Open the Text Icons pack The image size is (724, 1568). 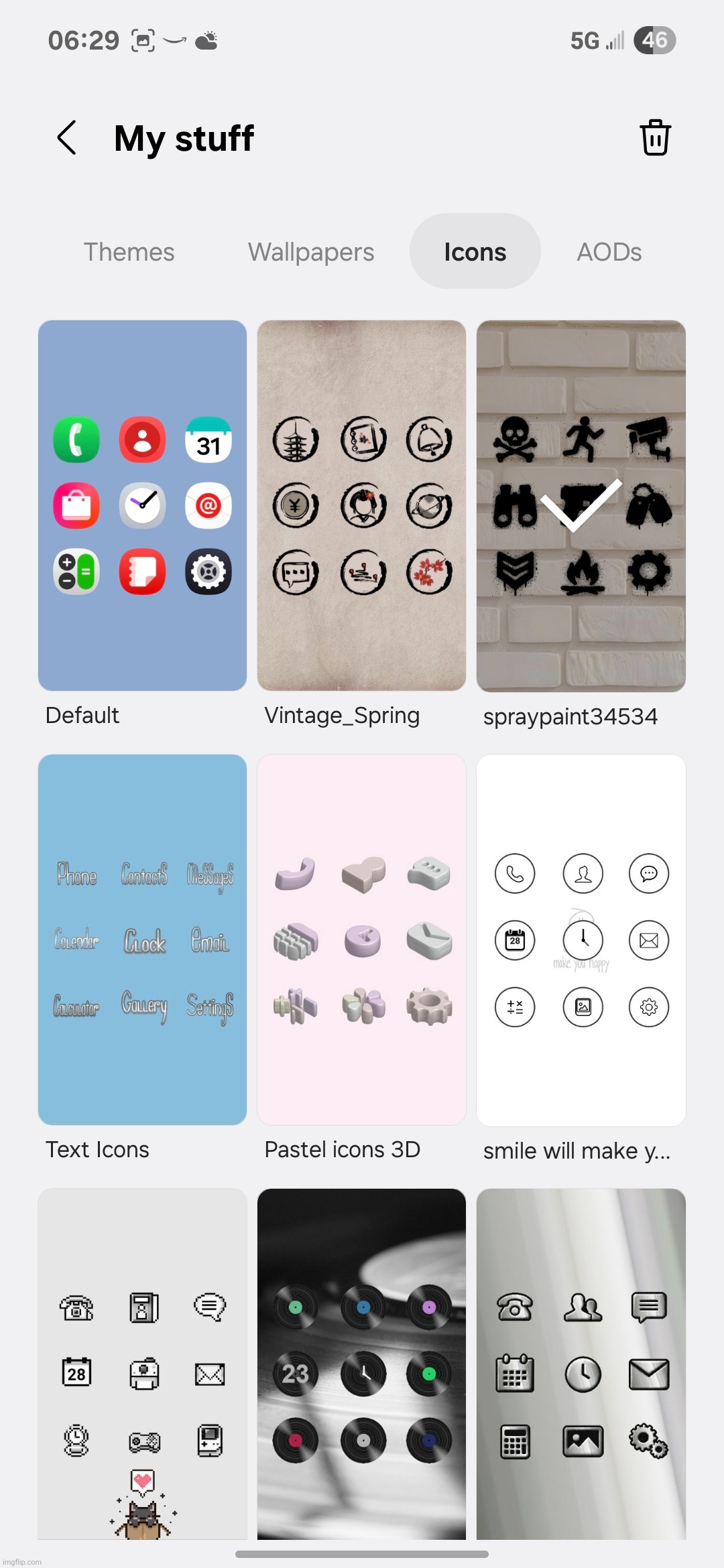tap(142, 939)
